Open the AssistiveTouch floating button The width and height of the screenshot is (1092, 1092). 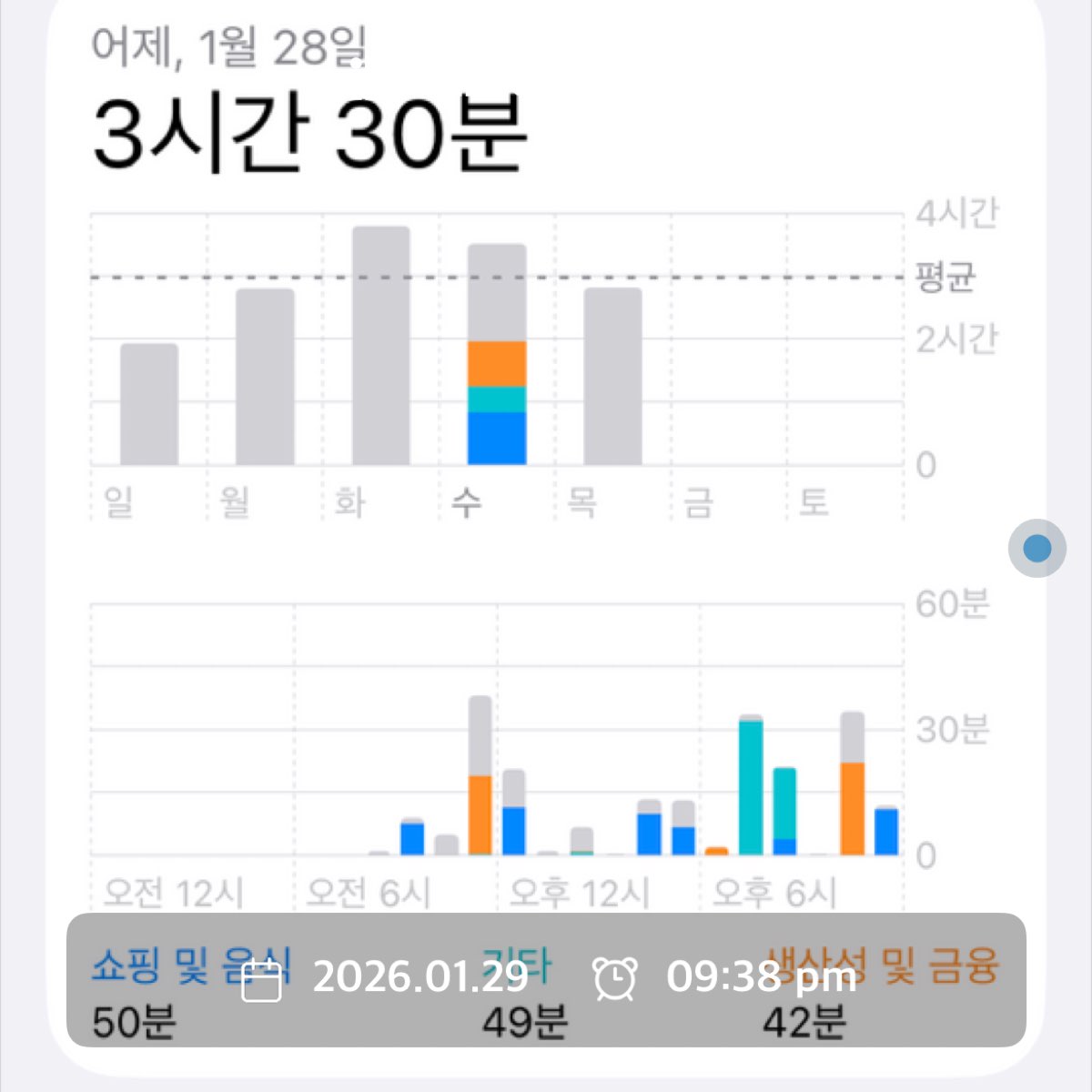(1036, 548)
